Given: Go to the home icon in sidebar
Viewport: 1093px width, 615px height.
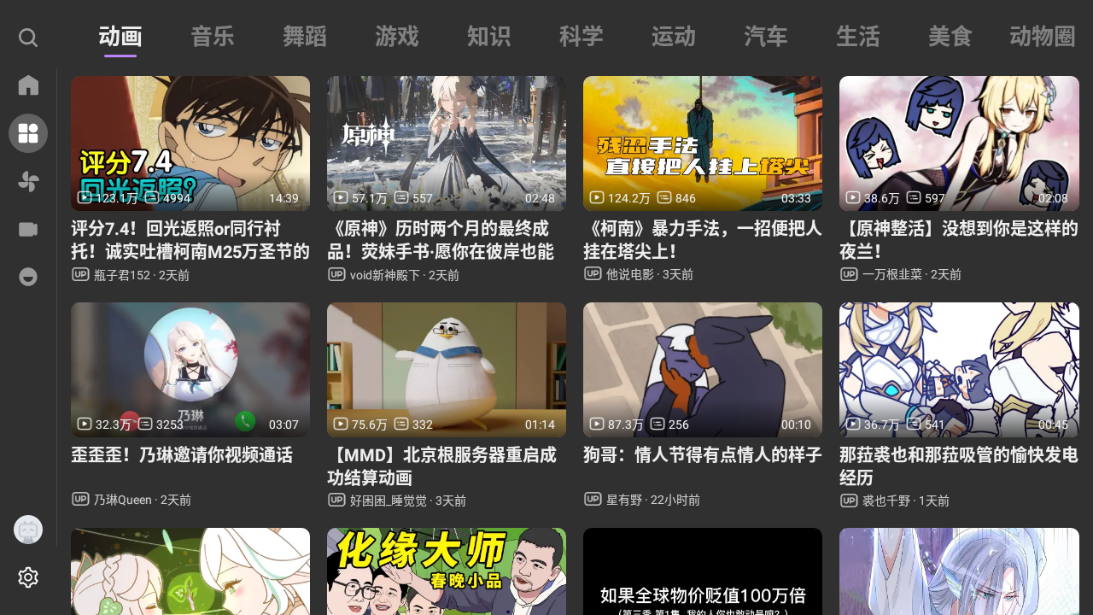Looking at the screenshot, I should 28,85.
